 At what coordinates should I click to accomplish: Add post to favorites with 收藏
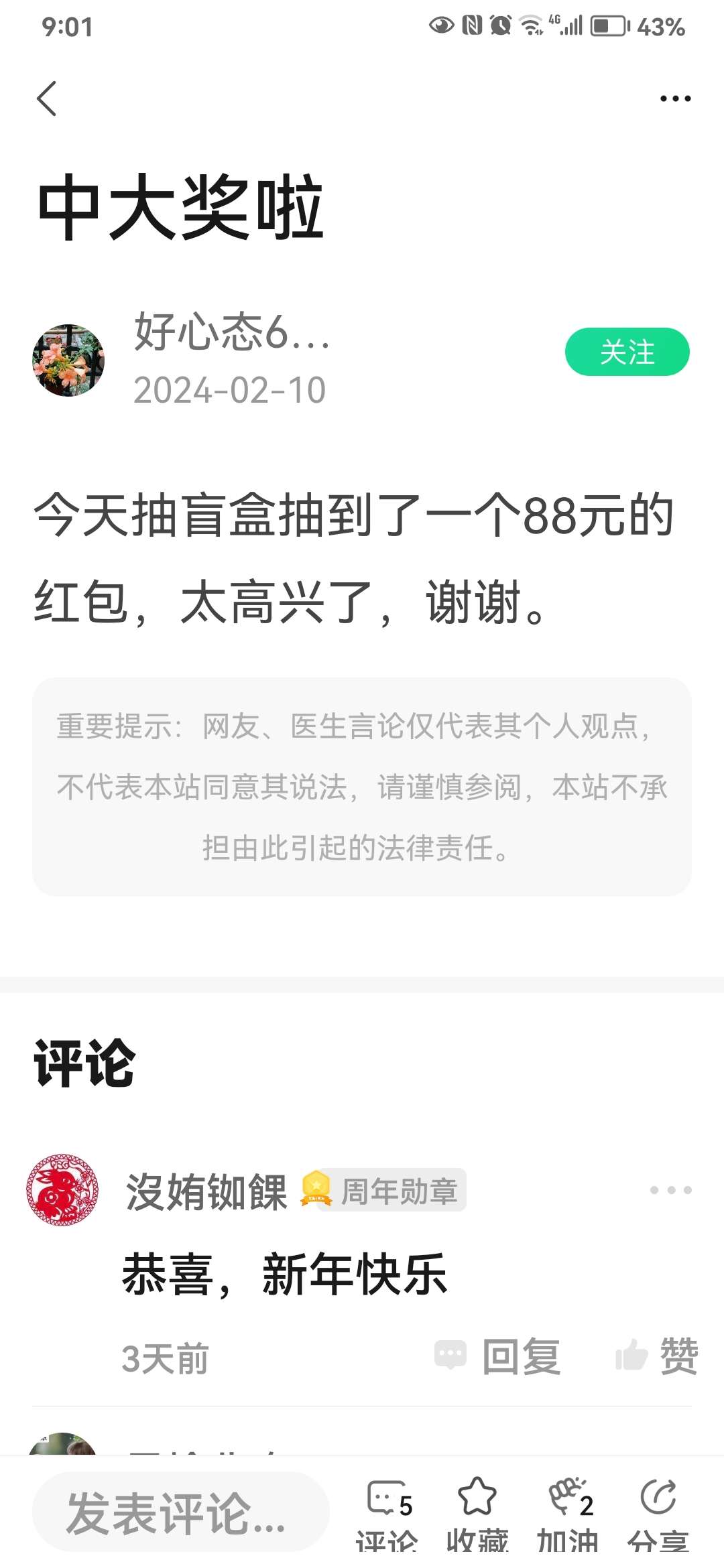[x=477, y=1514]
